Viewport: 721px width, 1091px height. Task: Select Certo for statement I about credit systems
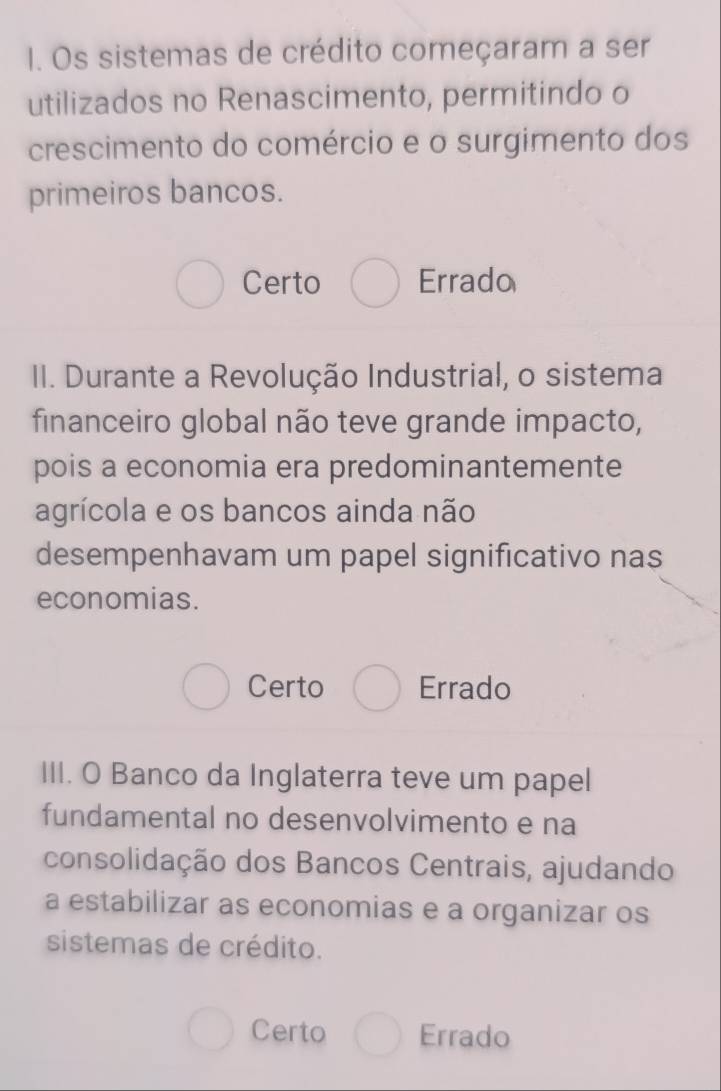[200, 285]
